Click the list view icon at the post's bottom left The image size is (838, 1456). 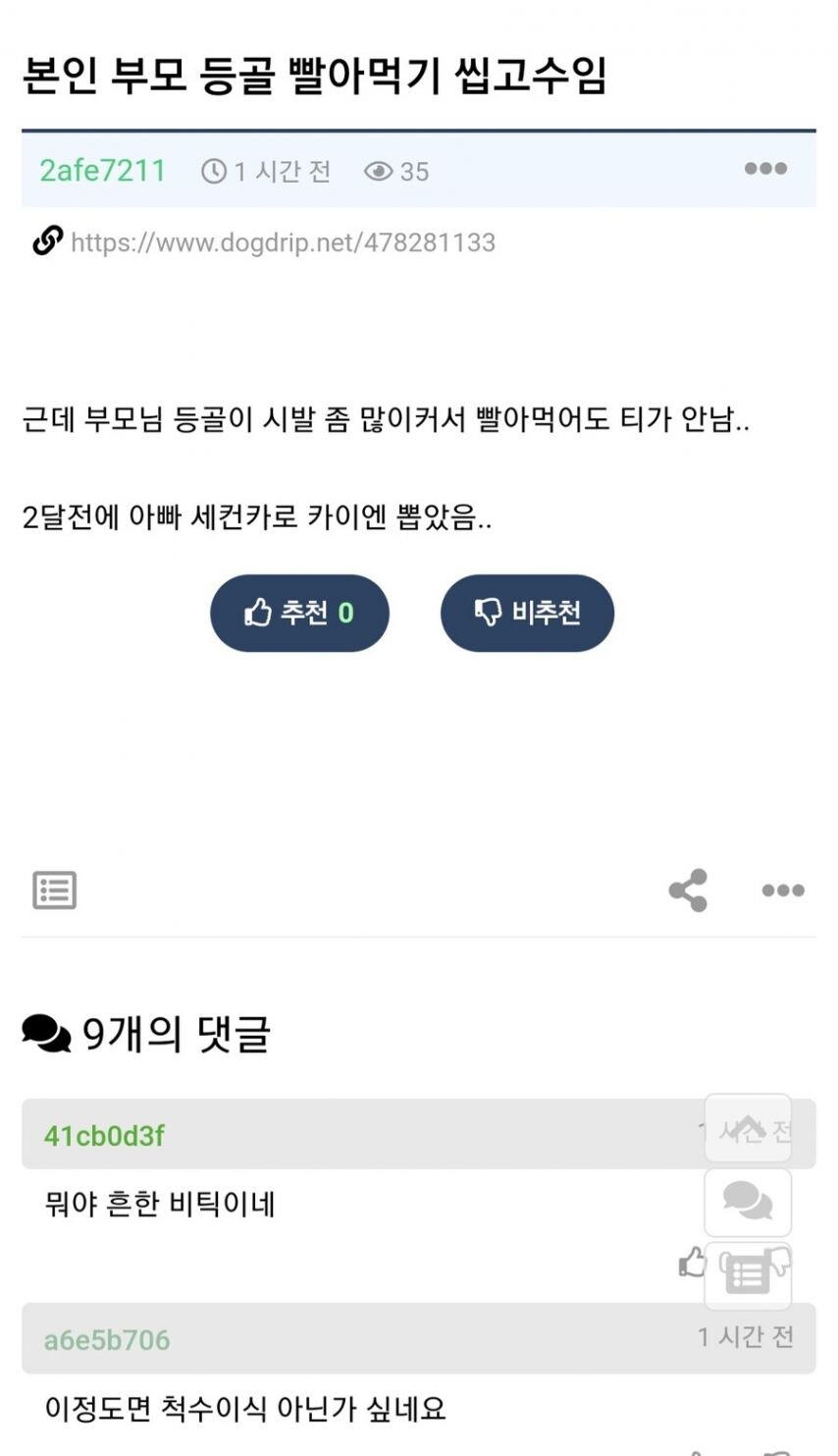coord(54,890)
